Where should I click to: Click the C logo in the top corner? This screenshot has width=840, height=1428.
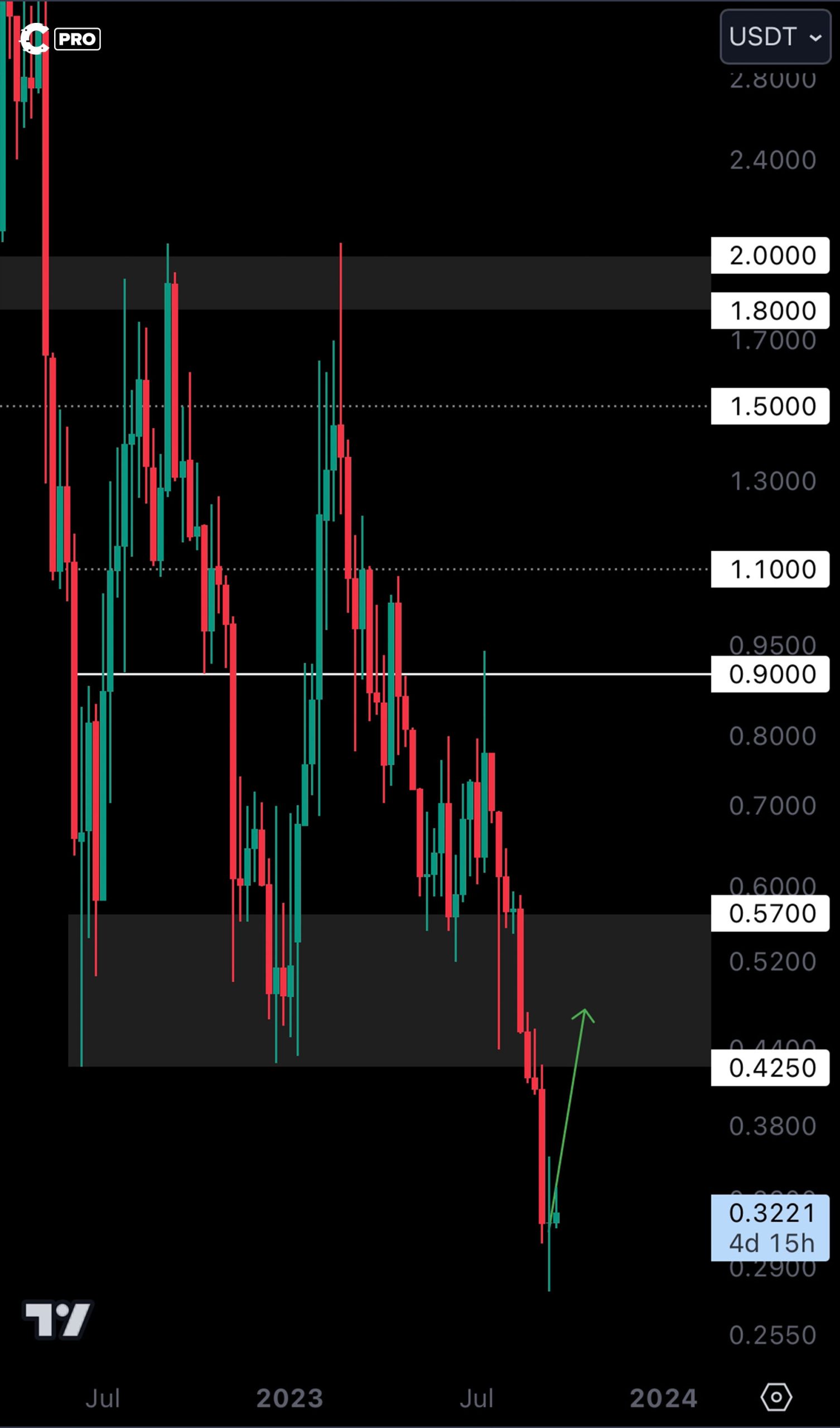[34, 38]
